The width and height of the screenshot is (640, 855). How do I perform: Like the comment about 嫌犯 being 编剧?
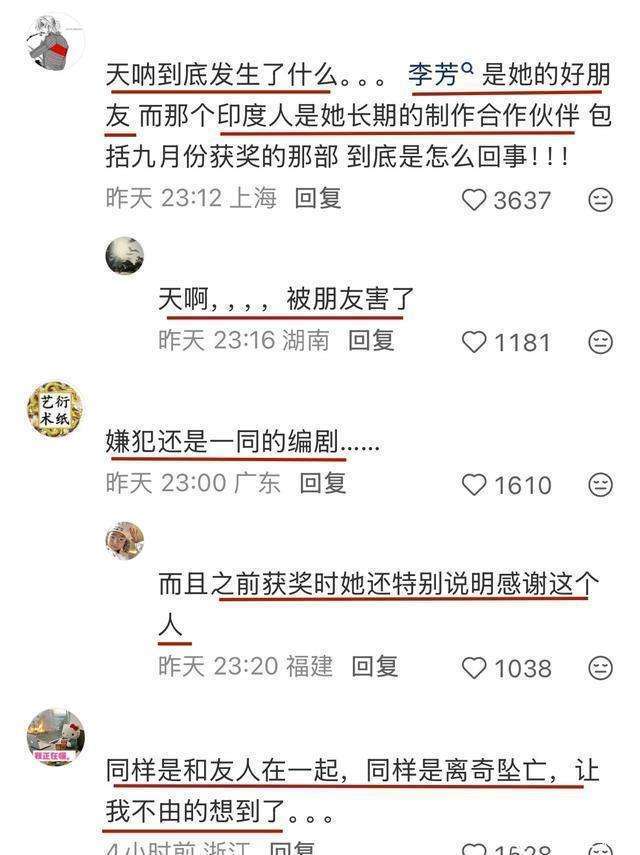(x=474, y=485)
